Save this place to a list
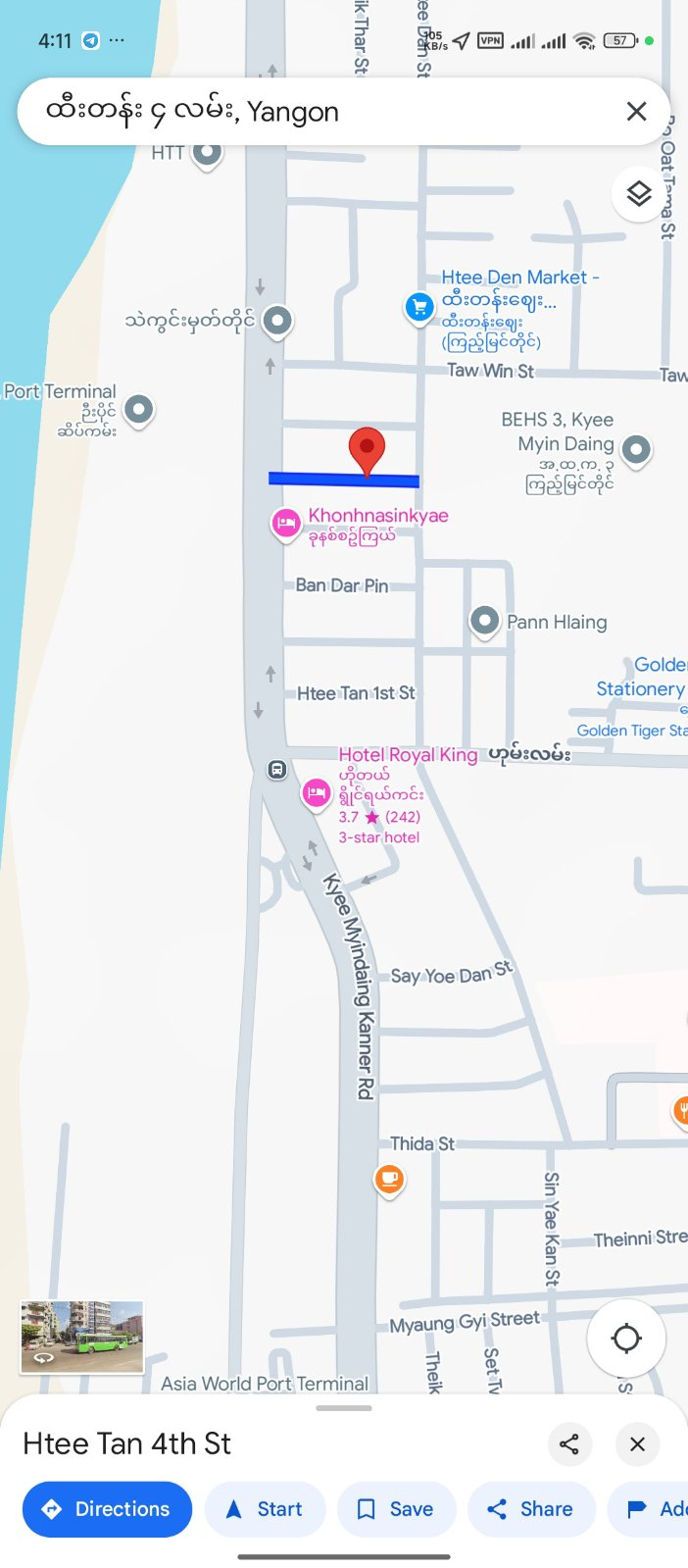This screenshot has height=1568, width=688. 396,1509
